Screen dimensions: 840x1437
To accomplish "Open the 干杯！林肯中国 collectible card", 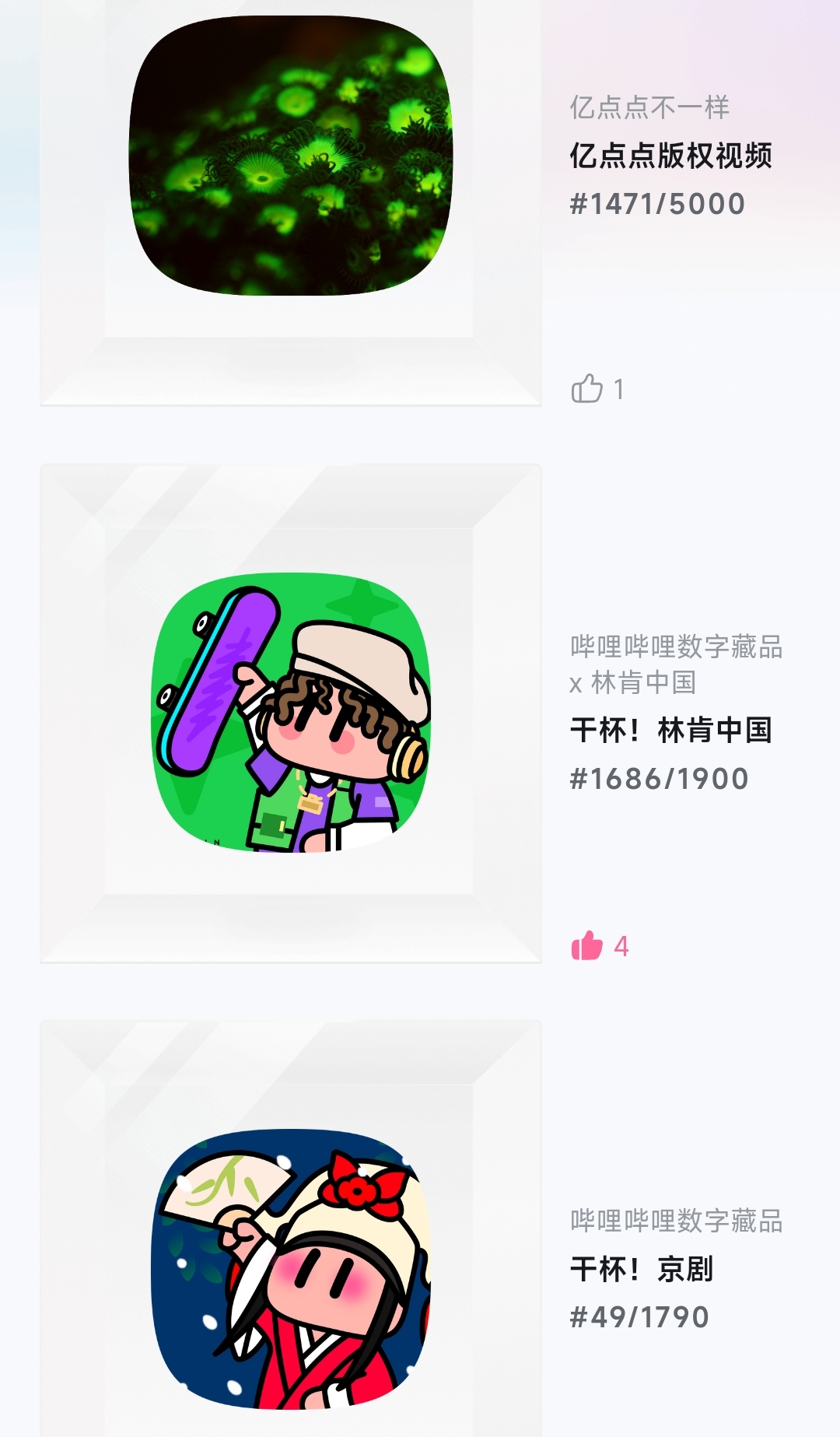I will tap(291, 713).
